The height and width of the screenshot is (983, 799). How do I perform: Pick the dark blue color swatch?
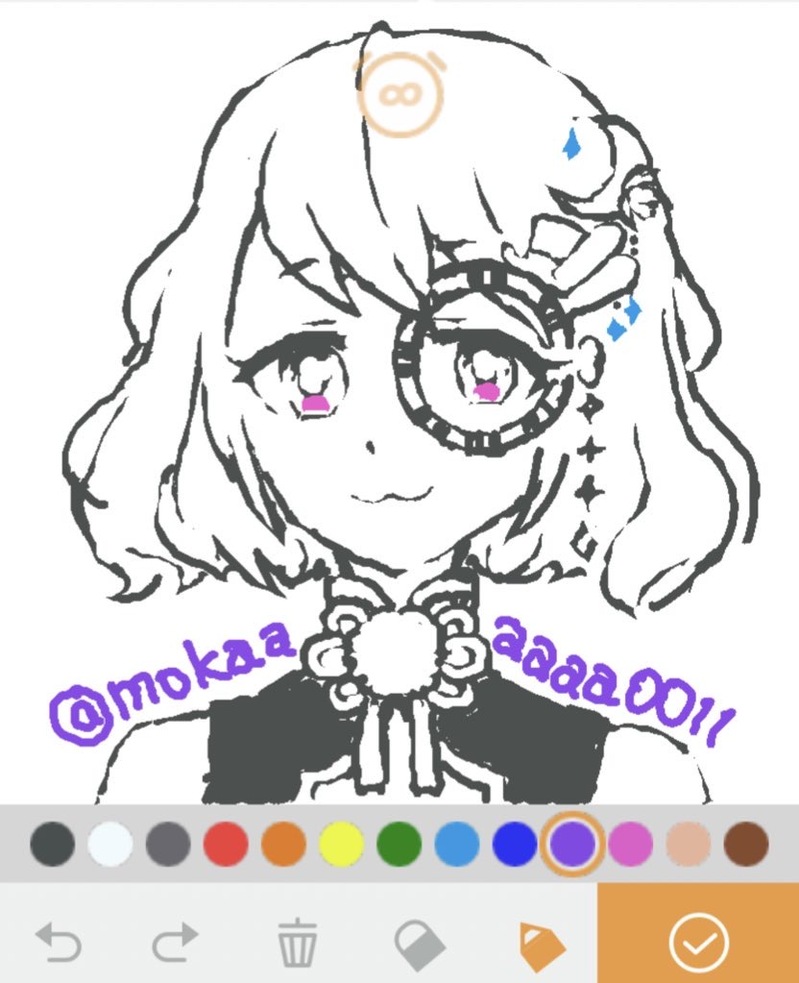coord(515,845)
